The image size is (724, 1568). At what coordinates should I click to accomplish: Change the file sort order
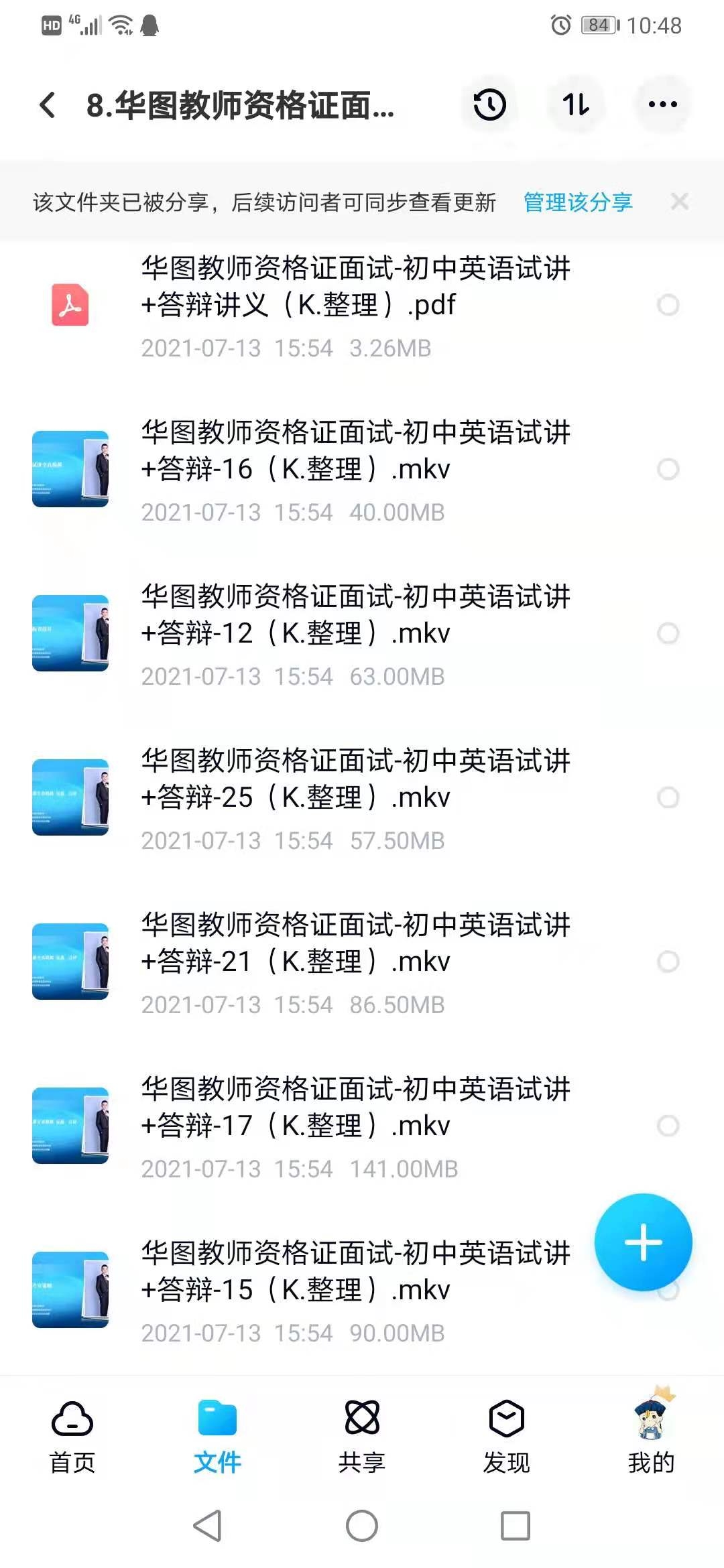tap(576, 105)
